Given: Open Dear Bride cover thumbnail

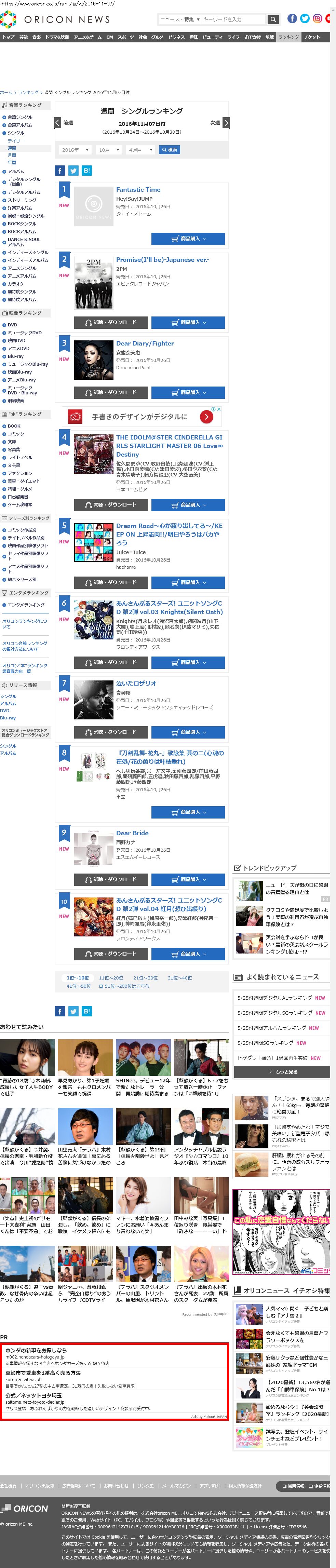Looking at the screenshot, I should click(x=93, y=848).
